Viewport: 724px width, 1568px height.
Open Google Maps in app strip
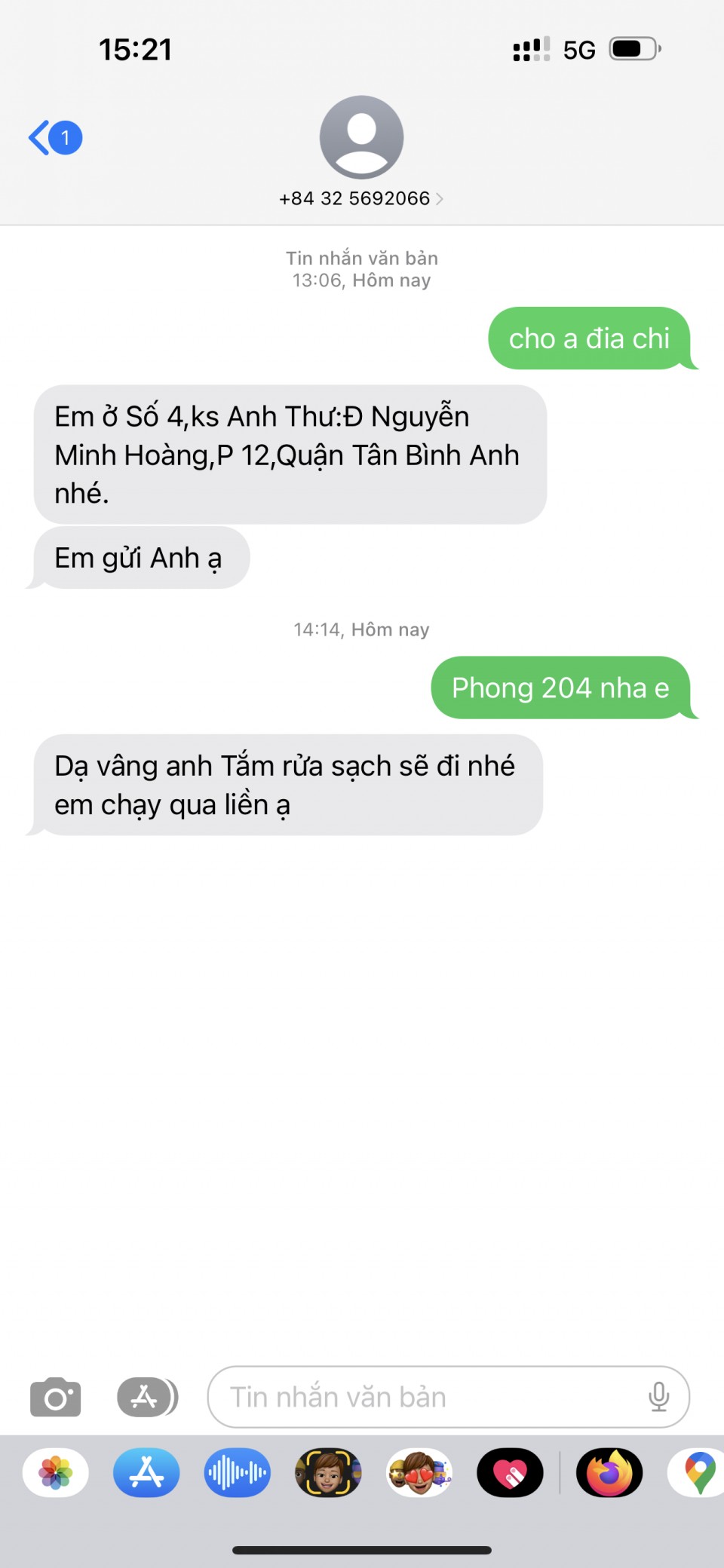tap(698, 1472)
